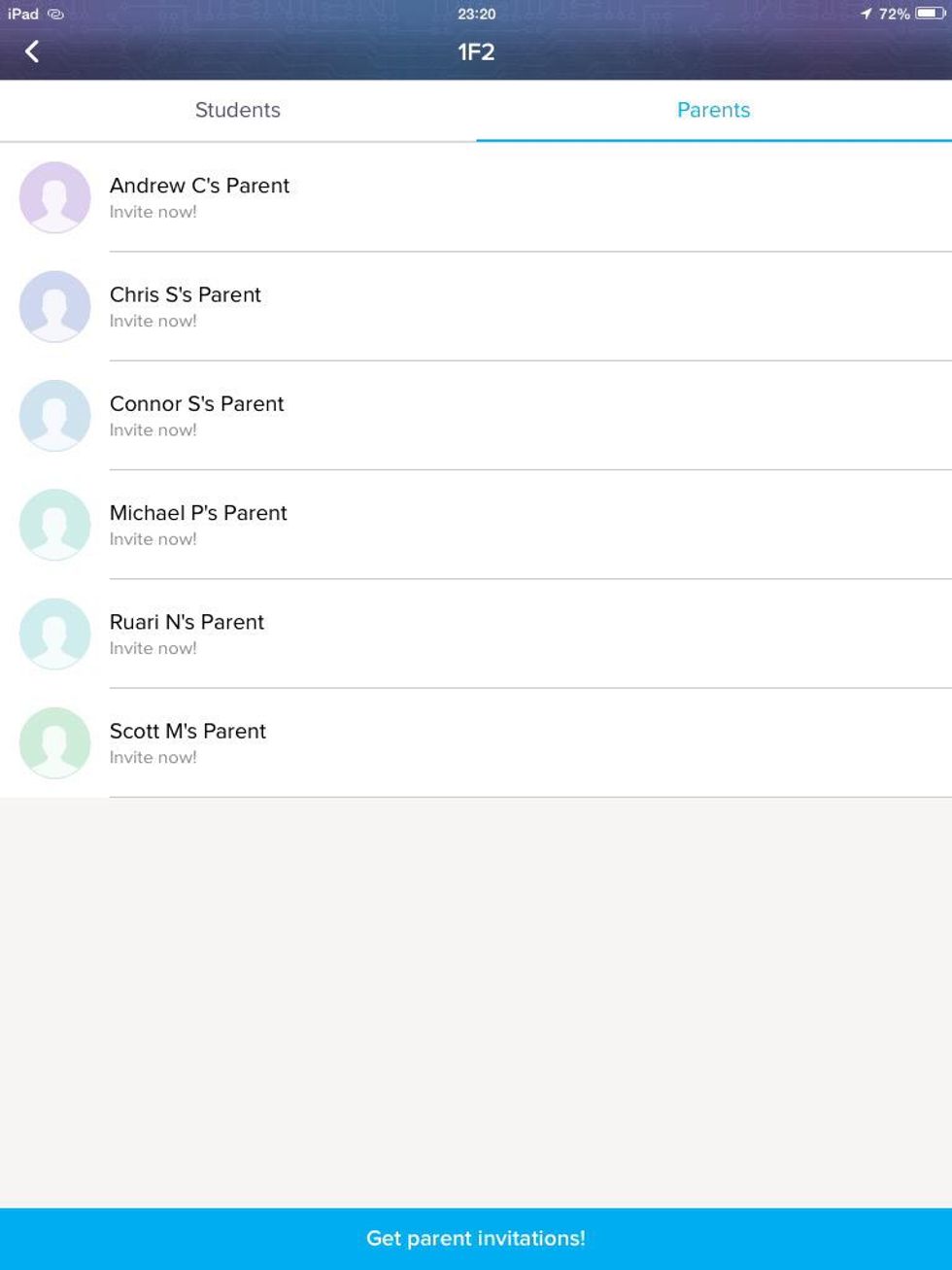Switch to the Students tab

238,110
